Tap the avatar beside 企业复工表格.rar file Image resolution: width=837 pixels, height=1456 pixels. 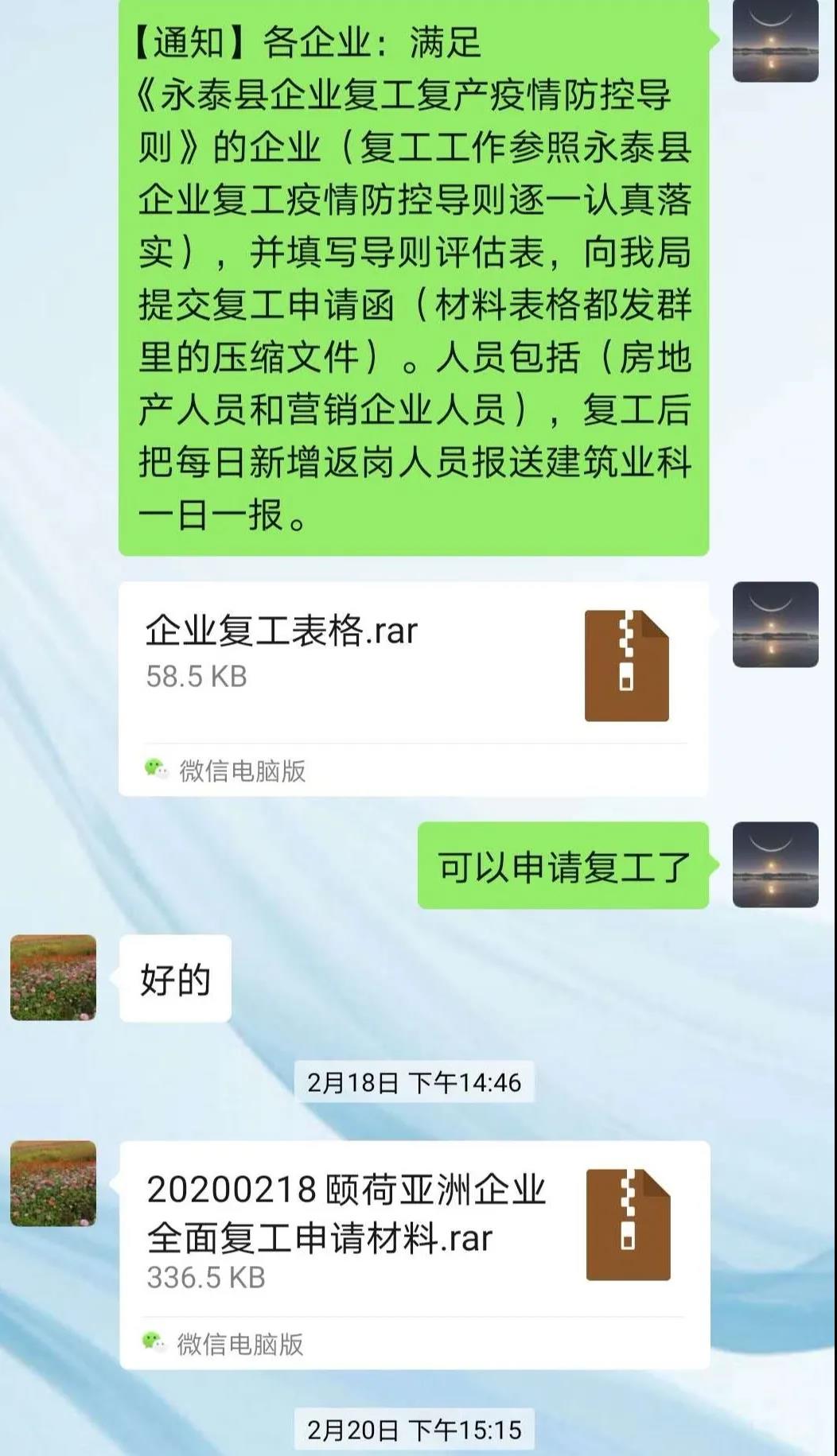click(x=775, y=624)
